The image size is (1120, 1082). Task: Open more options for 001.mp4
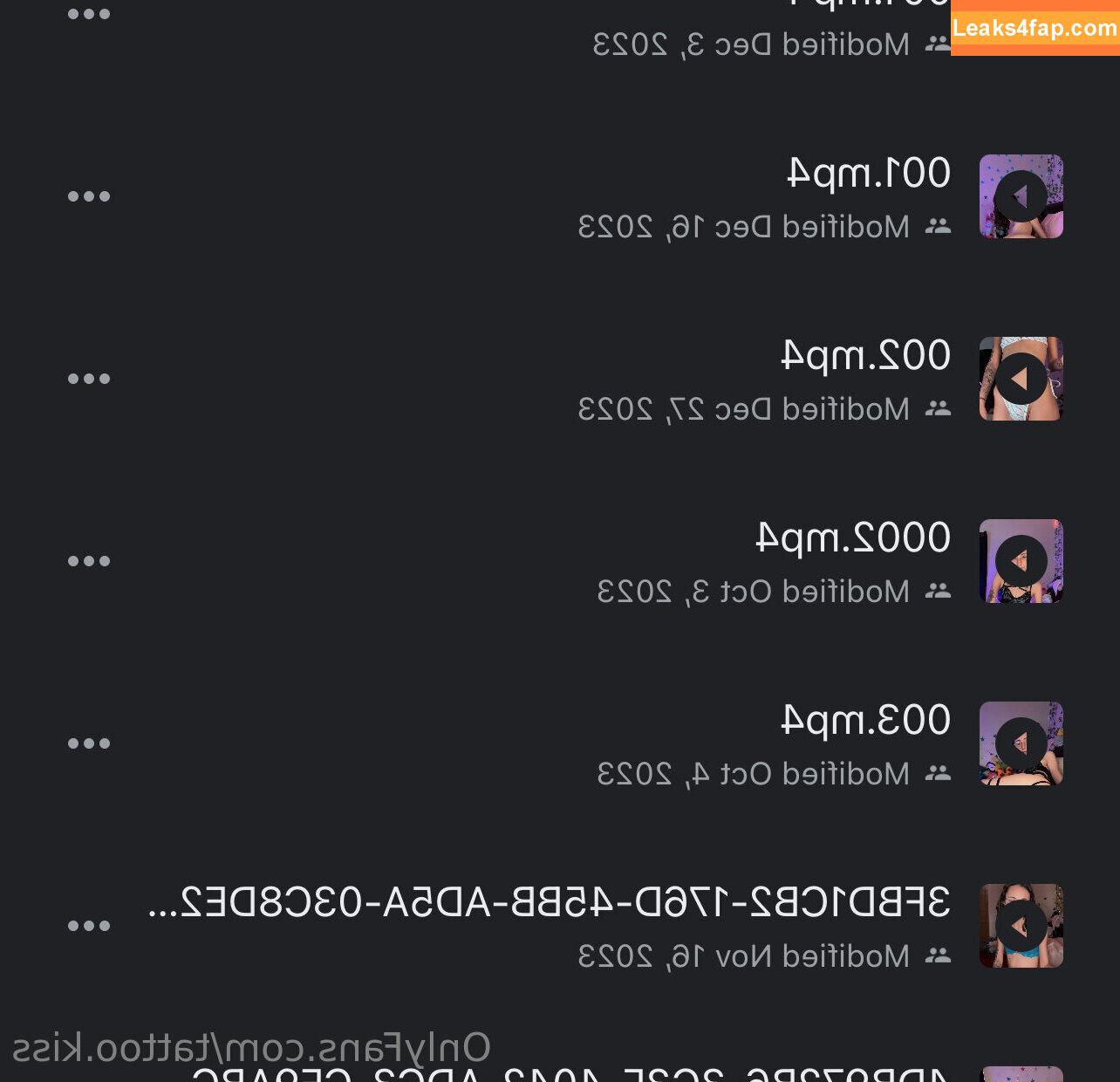pyautogui.click(x=89, y=196)
